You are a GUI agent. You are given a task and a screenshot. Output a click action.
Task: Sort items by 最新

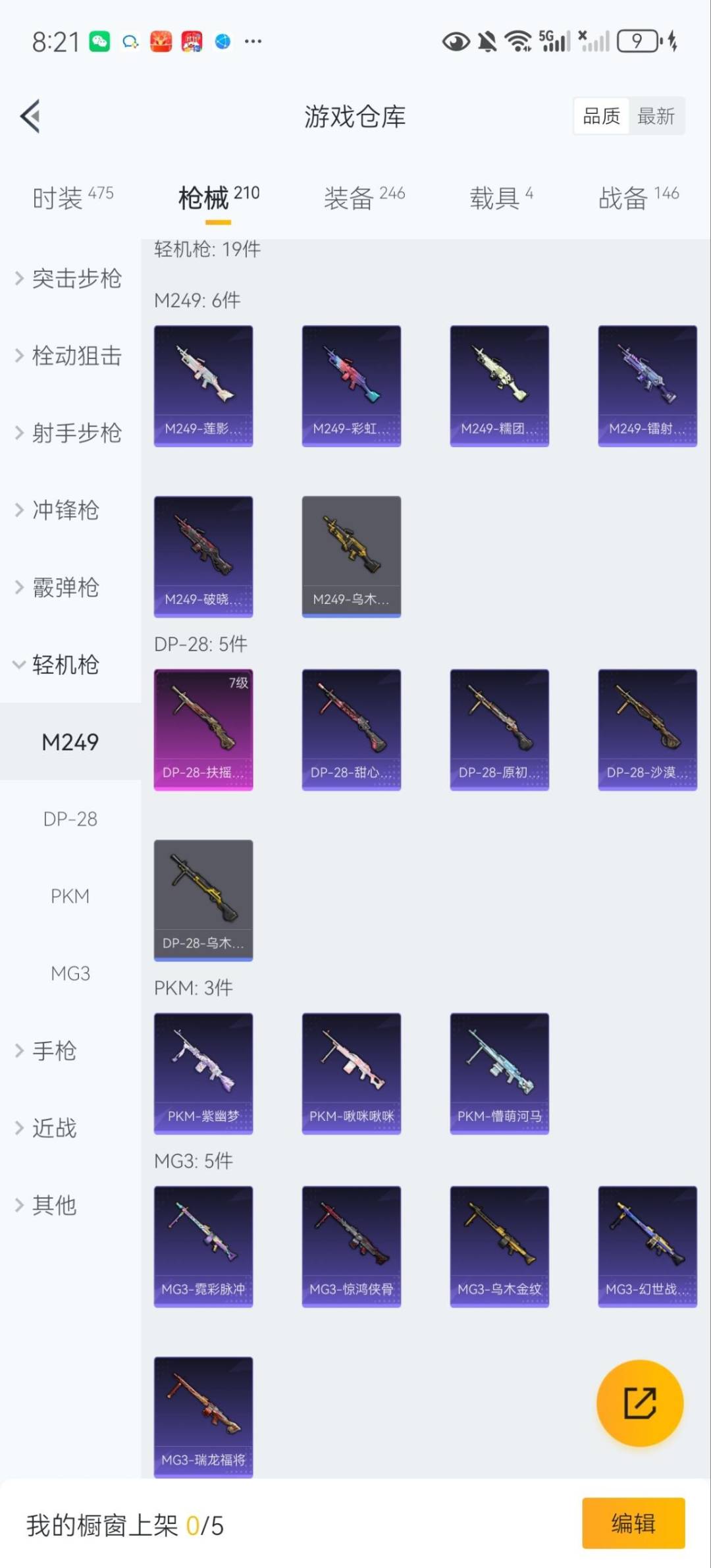656,117
